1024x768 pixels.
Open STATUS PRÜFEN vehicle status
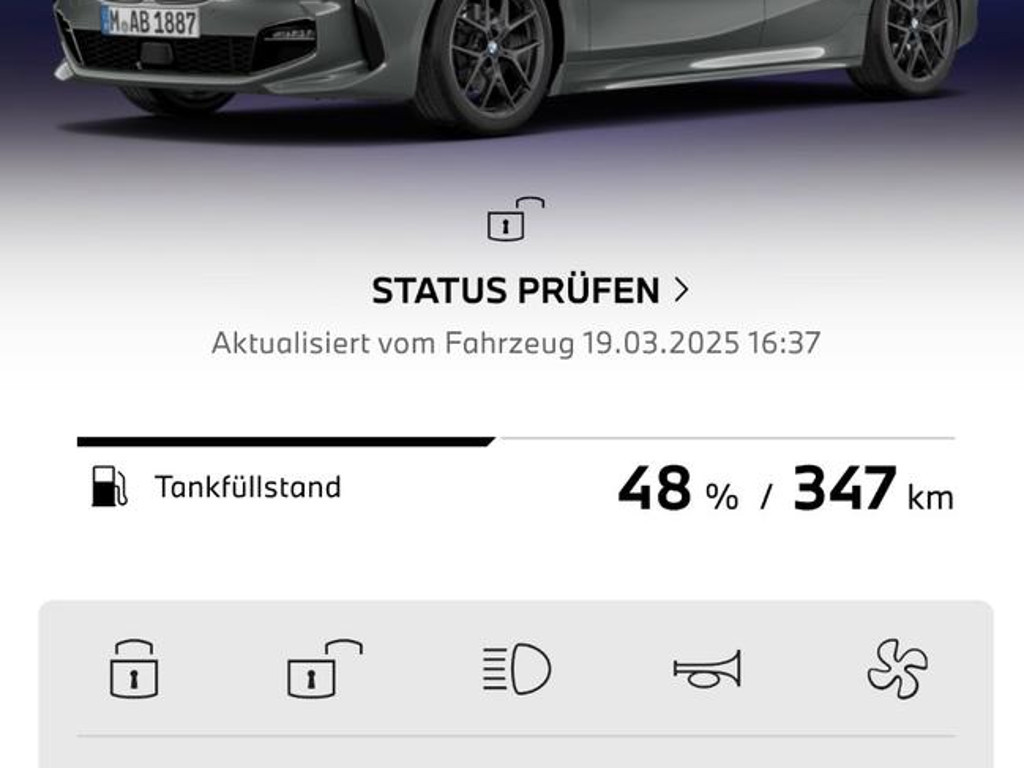pos(530,291)
